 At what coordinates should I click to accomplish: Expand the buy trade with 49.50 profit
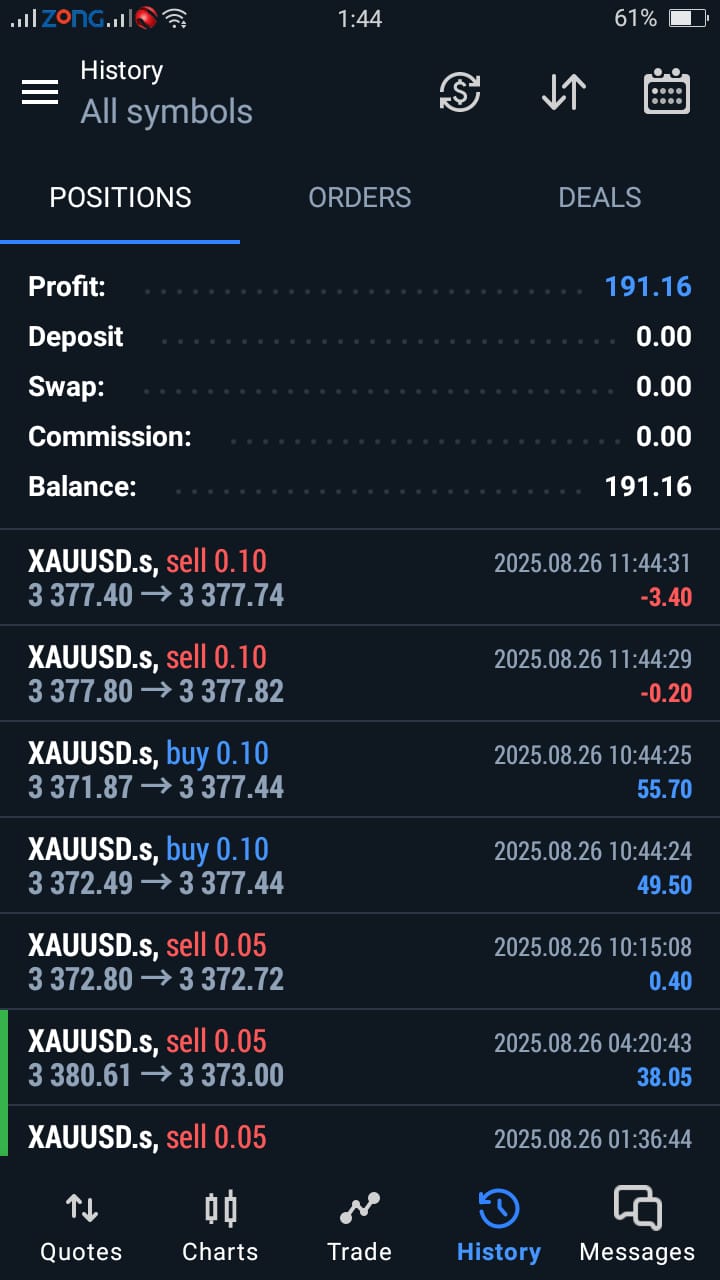point(360,866)
